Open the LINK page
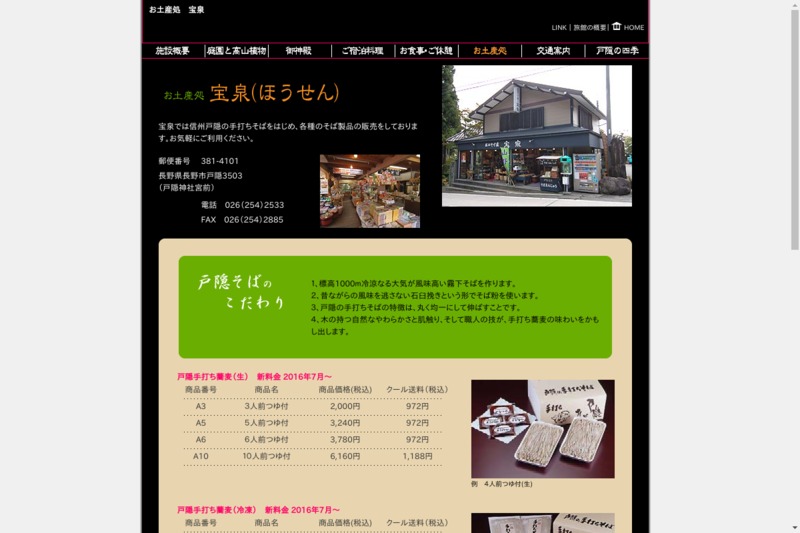This screenshot has width=800, height=533. pyautogui.click(x=559, y=28)
